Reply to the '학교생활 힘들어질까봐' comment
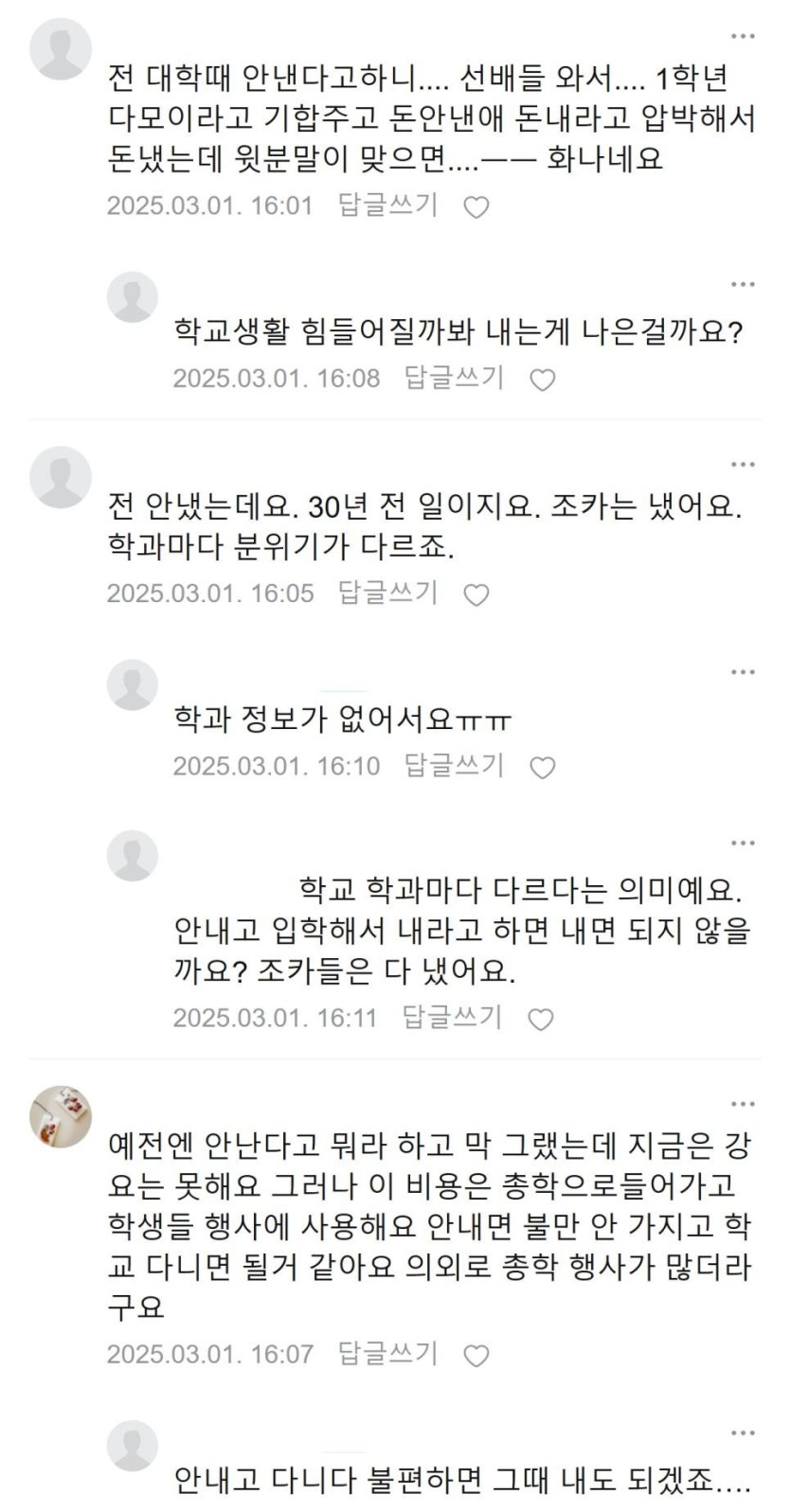 [454, 378]
